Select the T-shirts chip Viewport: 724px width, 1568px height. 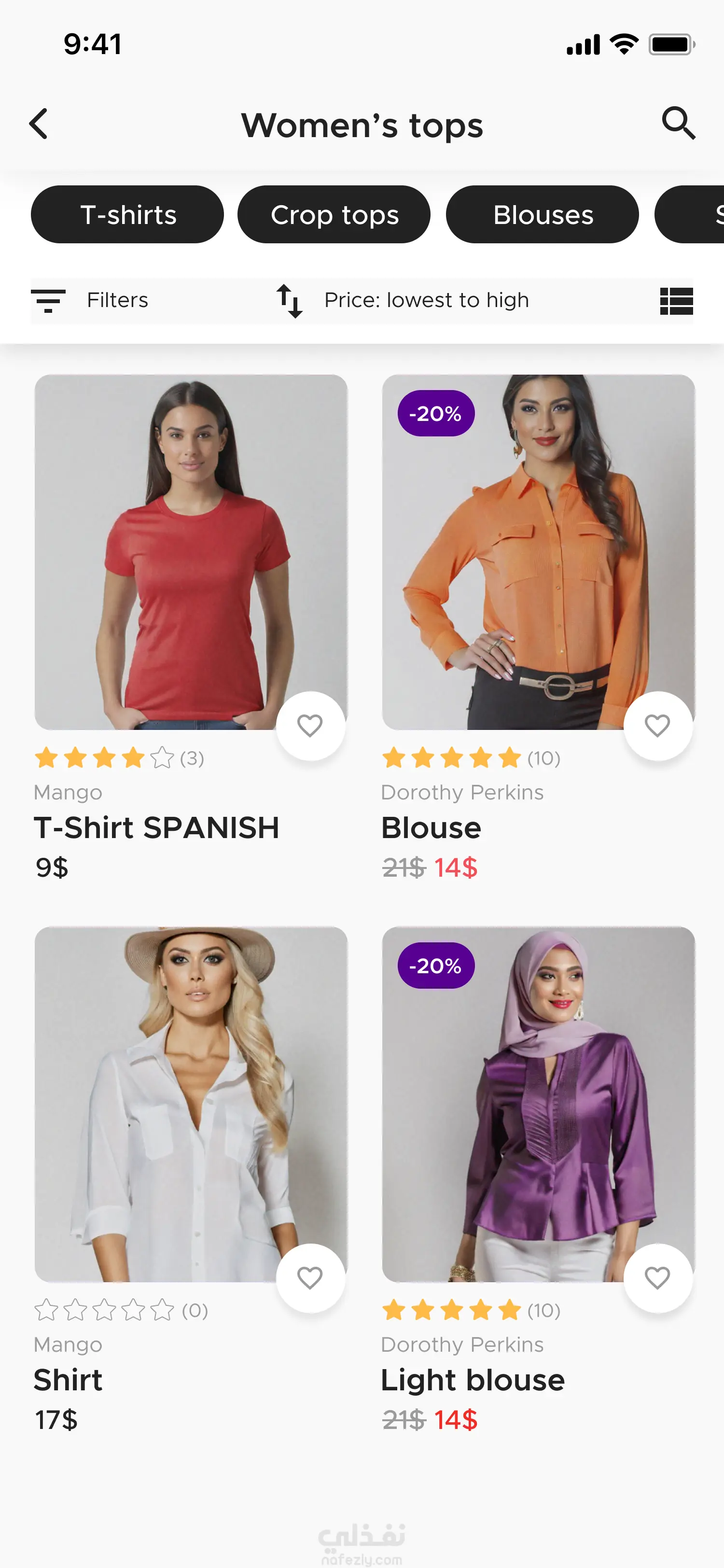pos(128,215)
